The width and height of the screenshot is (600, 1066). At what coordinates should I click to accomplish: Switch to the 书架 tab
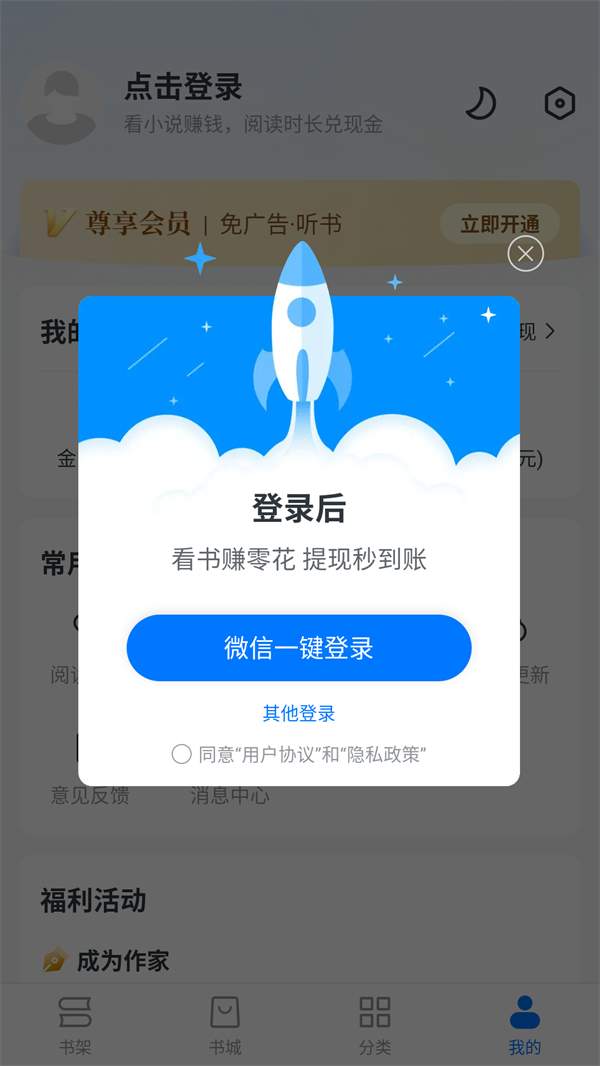(x=75, y=1025)
